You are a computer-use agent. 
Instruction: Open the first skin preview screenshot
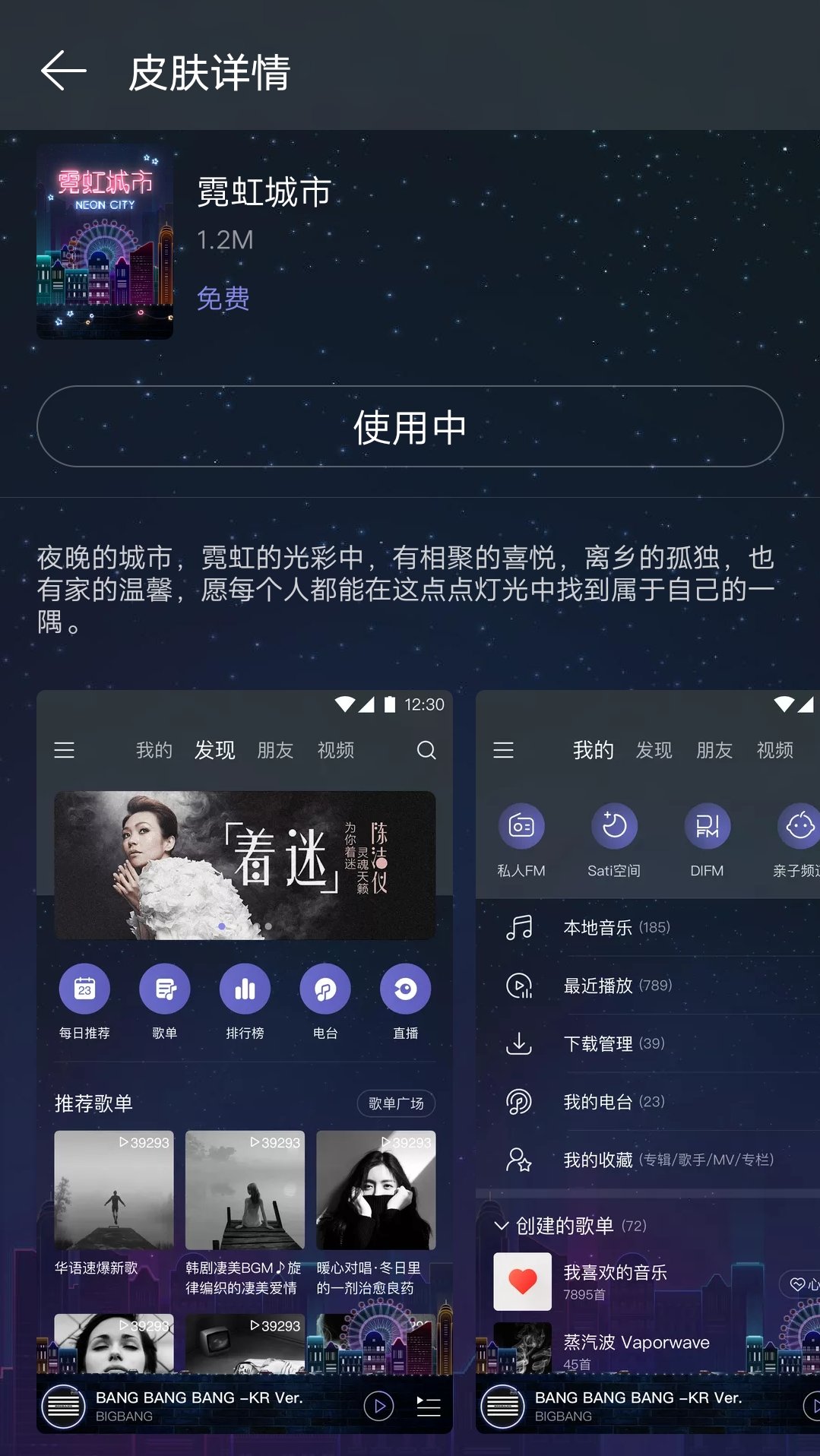[245, 1062]
